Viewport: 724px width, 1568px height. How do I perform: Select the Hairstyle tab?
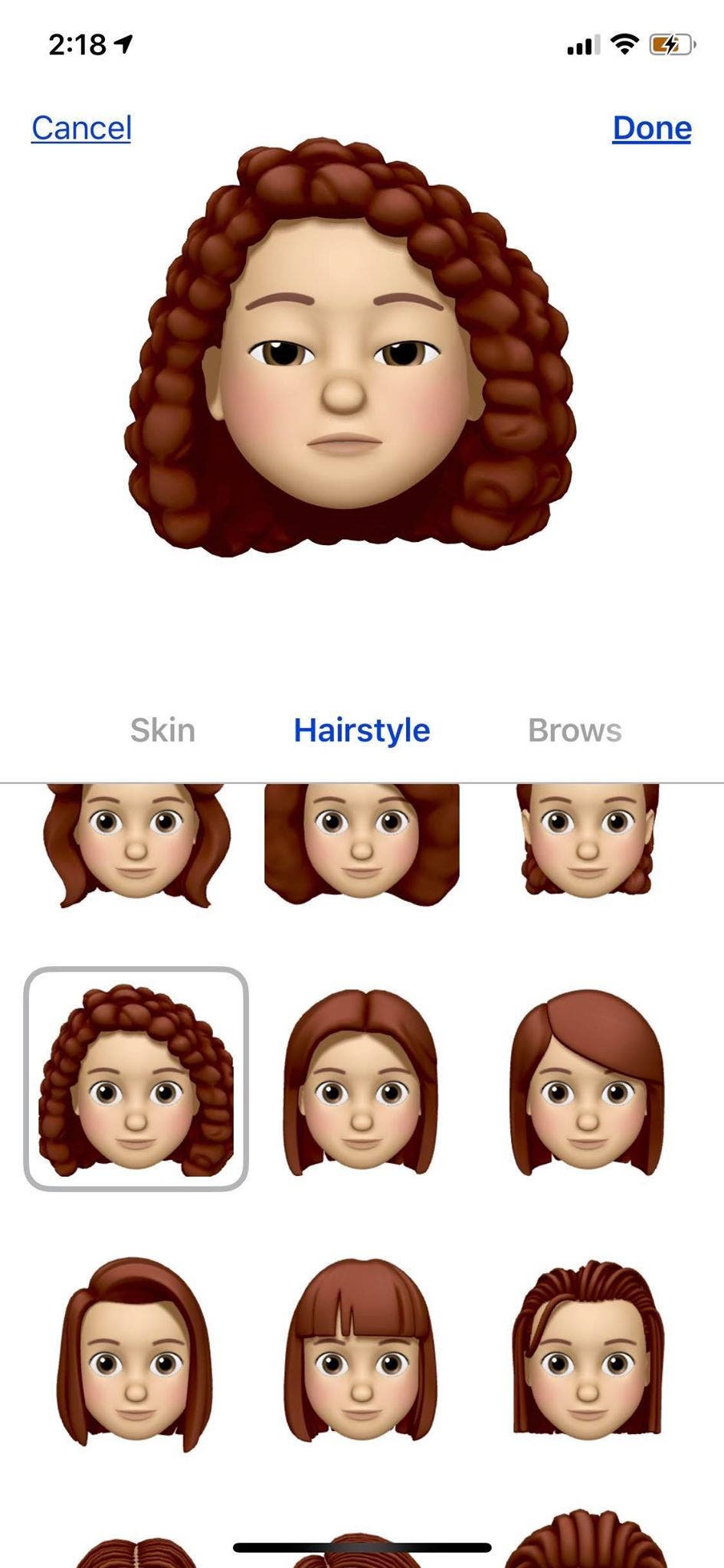(362, 730)
